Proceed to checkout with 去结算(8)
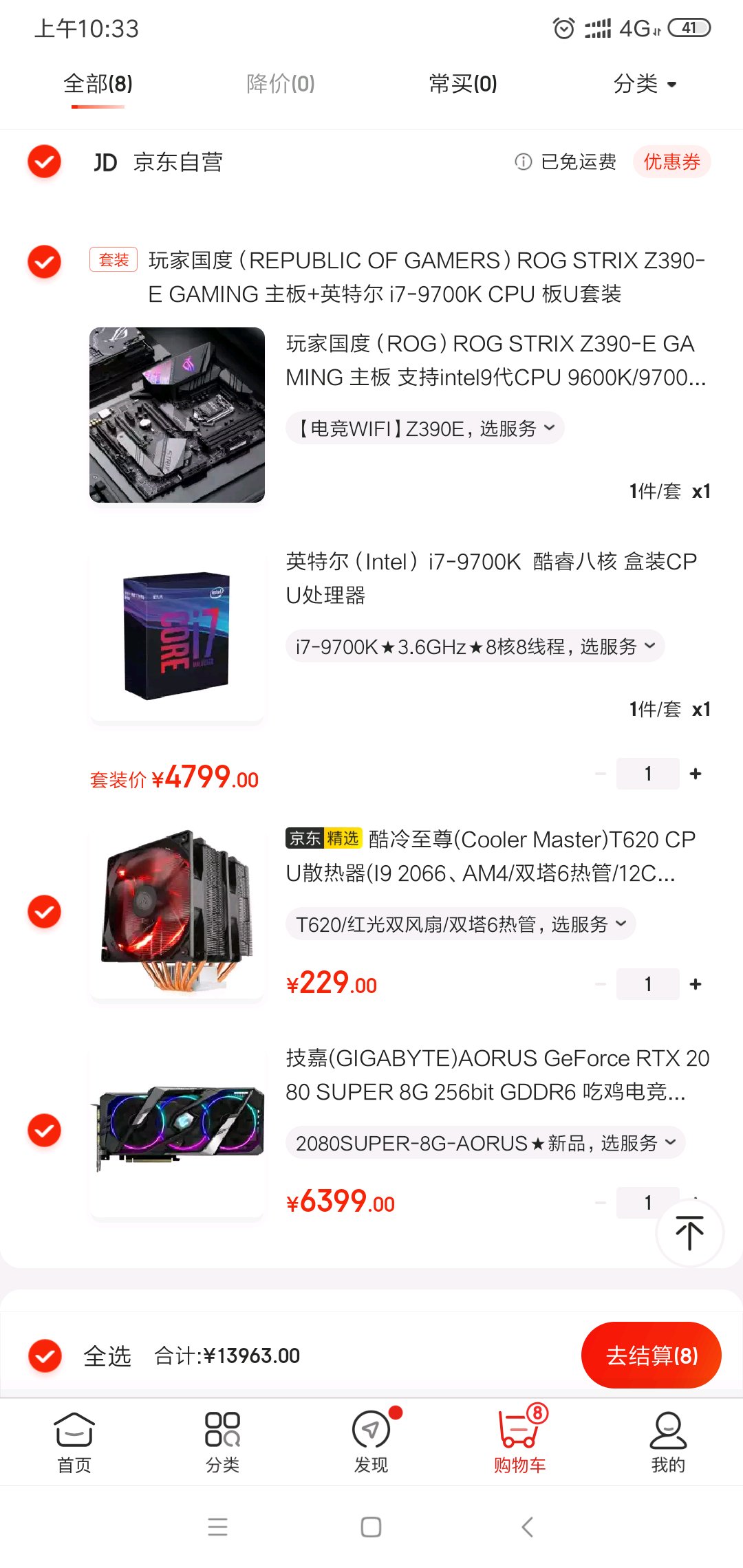 point(651,1355)
